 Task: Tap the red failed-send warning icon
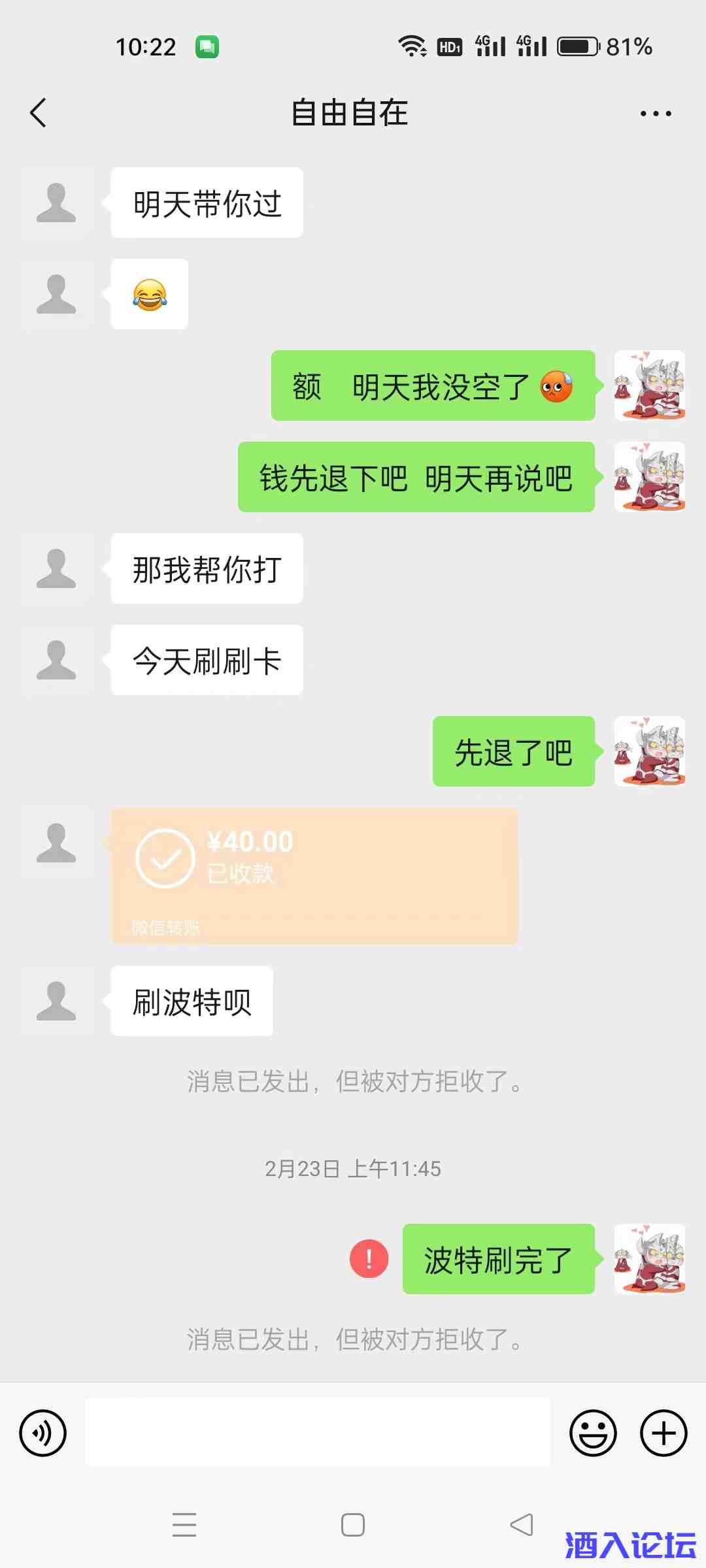pyautogui.click(x=369, y=1258)
